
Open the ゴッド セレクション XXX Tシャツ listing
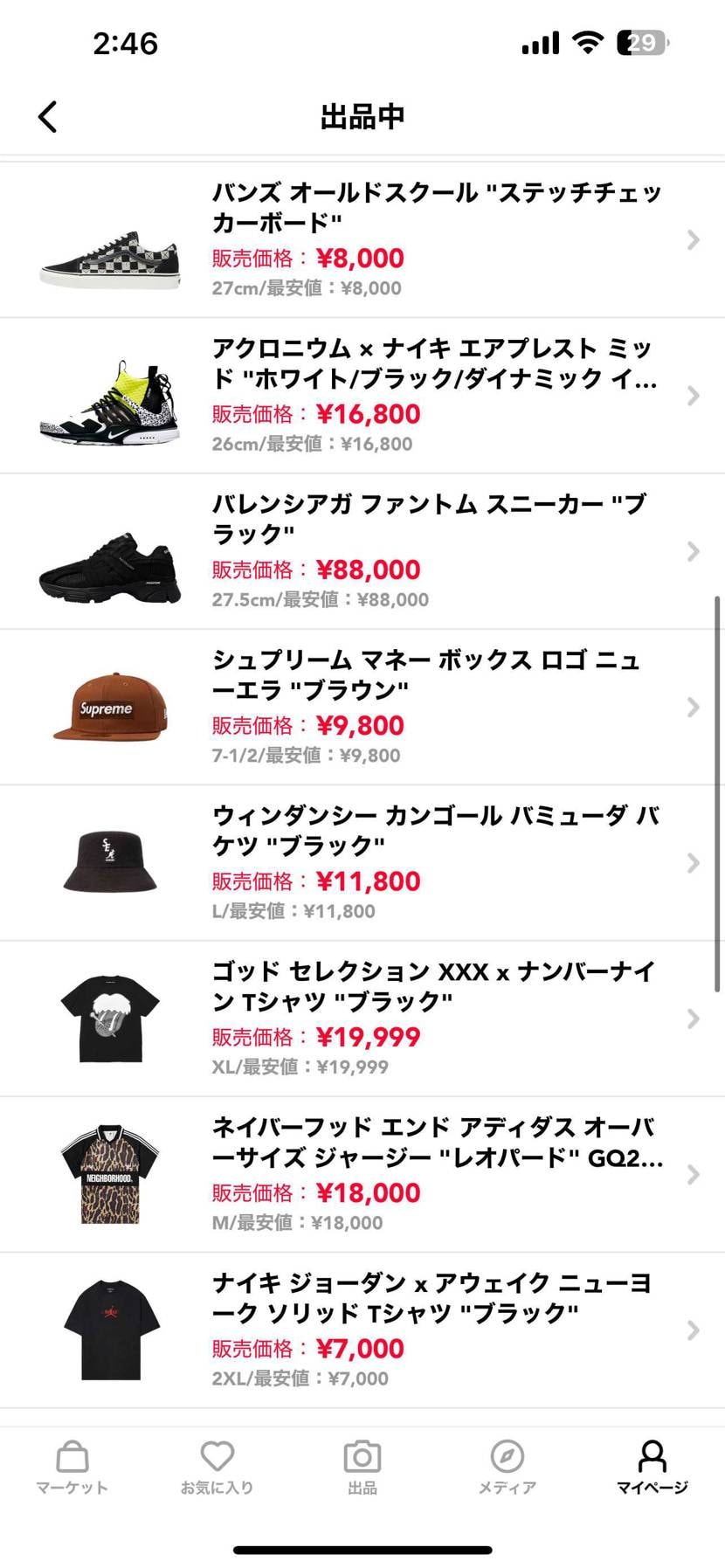693,1018
